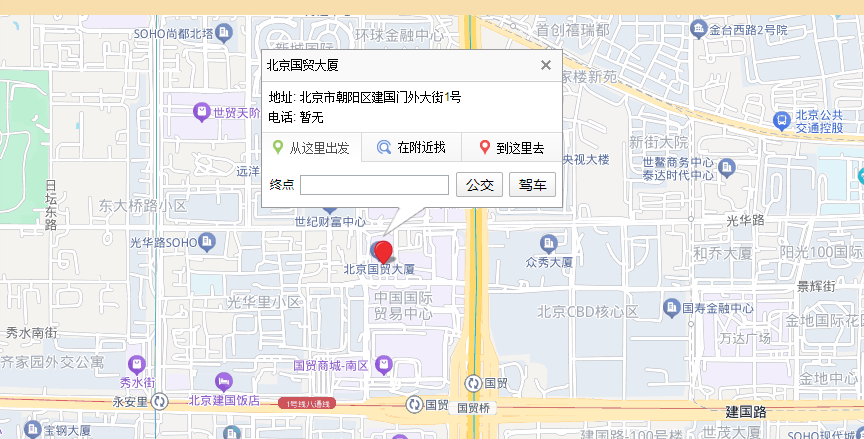The image size is (864, 439).
Task: Switch to the 到这里去 tab
Action: point(511,148)
